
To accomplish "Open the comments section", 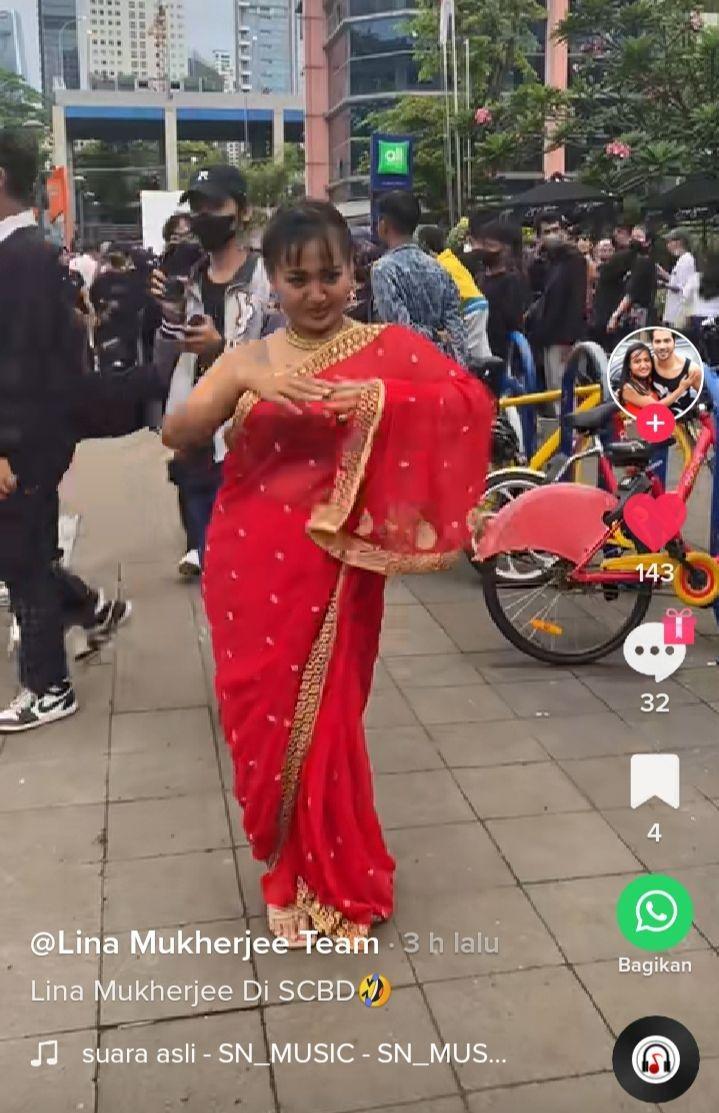I will coord(654,653).
